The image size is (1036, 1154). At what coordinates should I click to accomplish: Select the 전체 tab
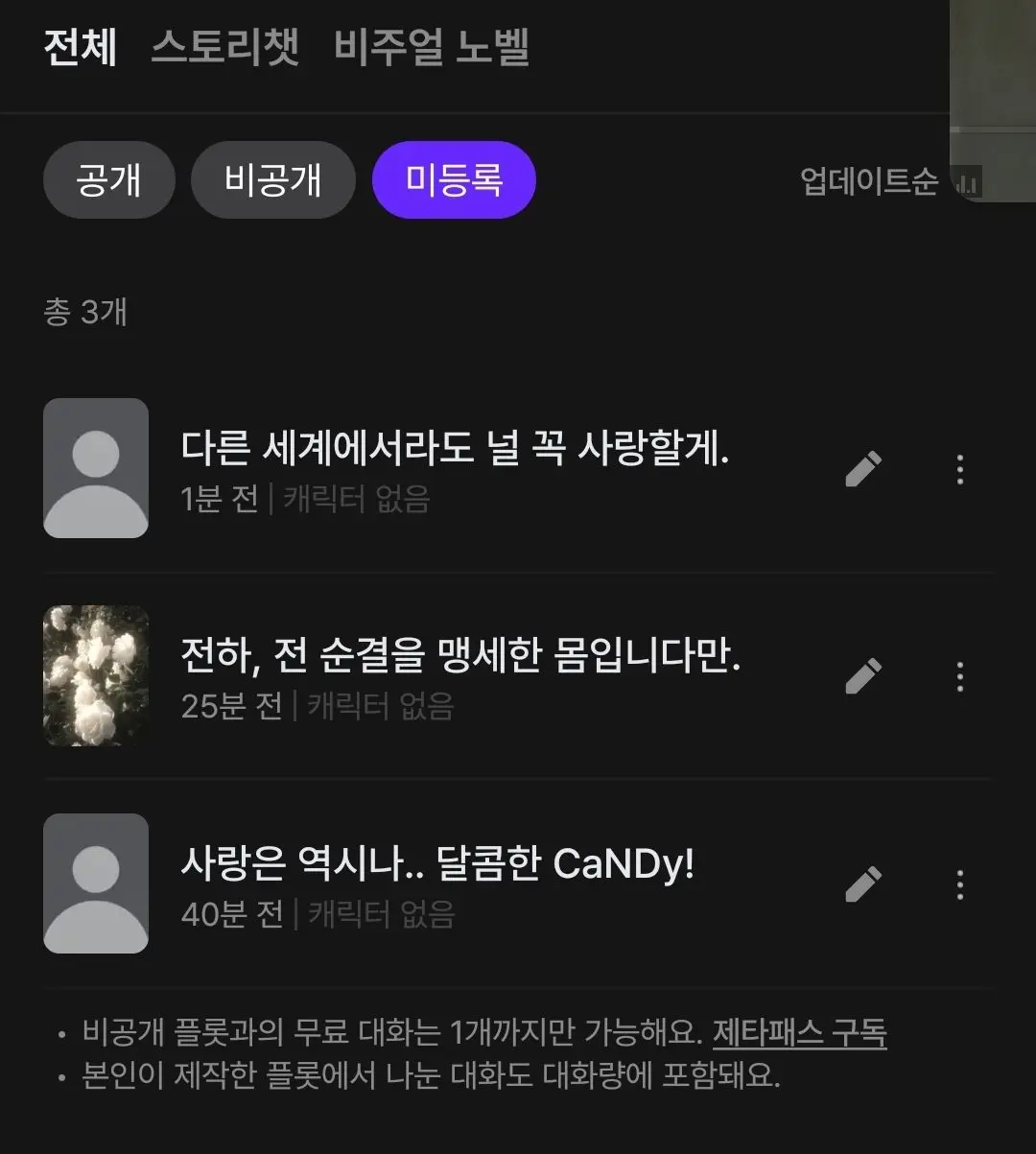tap(81, 47)
